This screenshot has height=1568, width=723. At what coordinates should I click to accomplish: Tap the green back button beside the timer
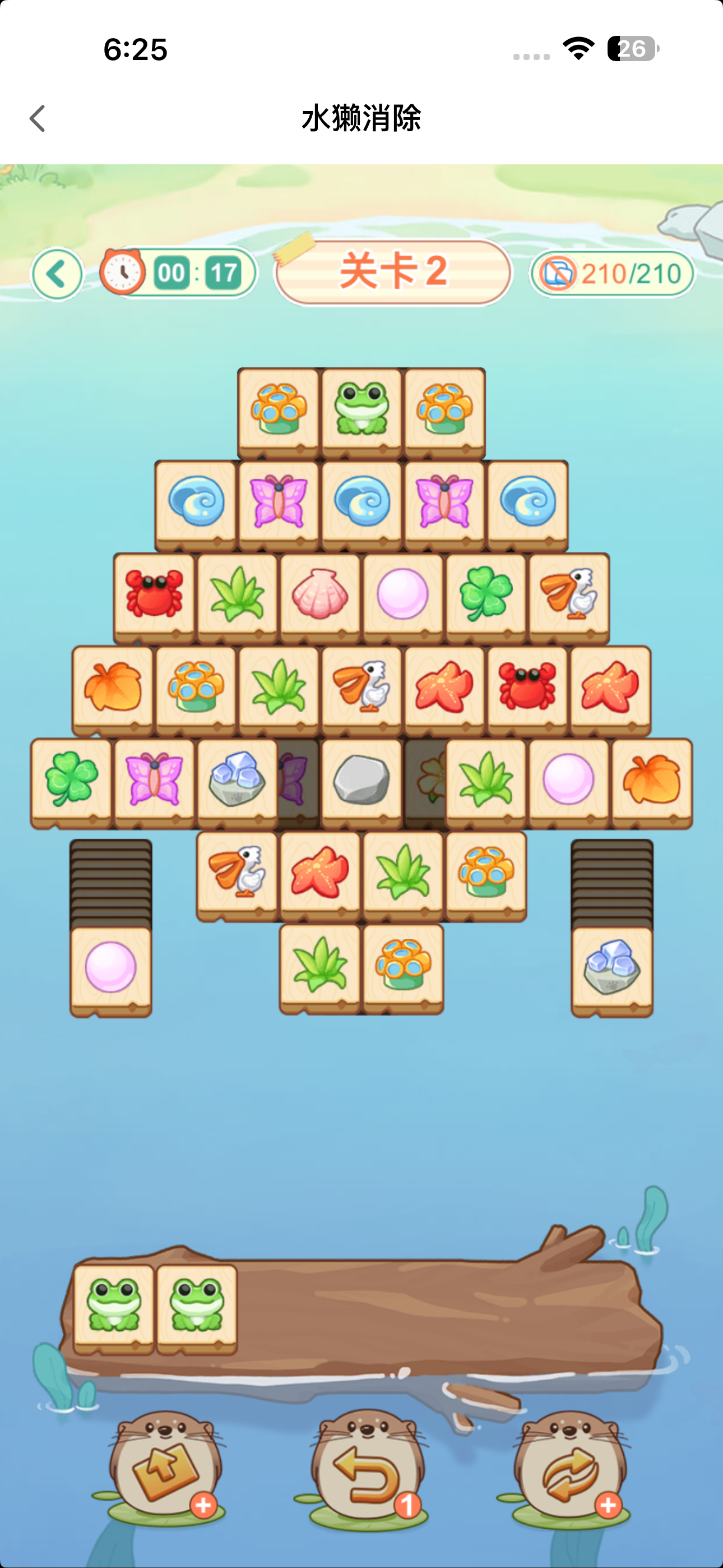point(57,274)
